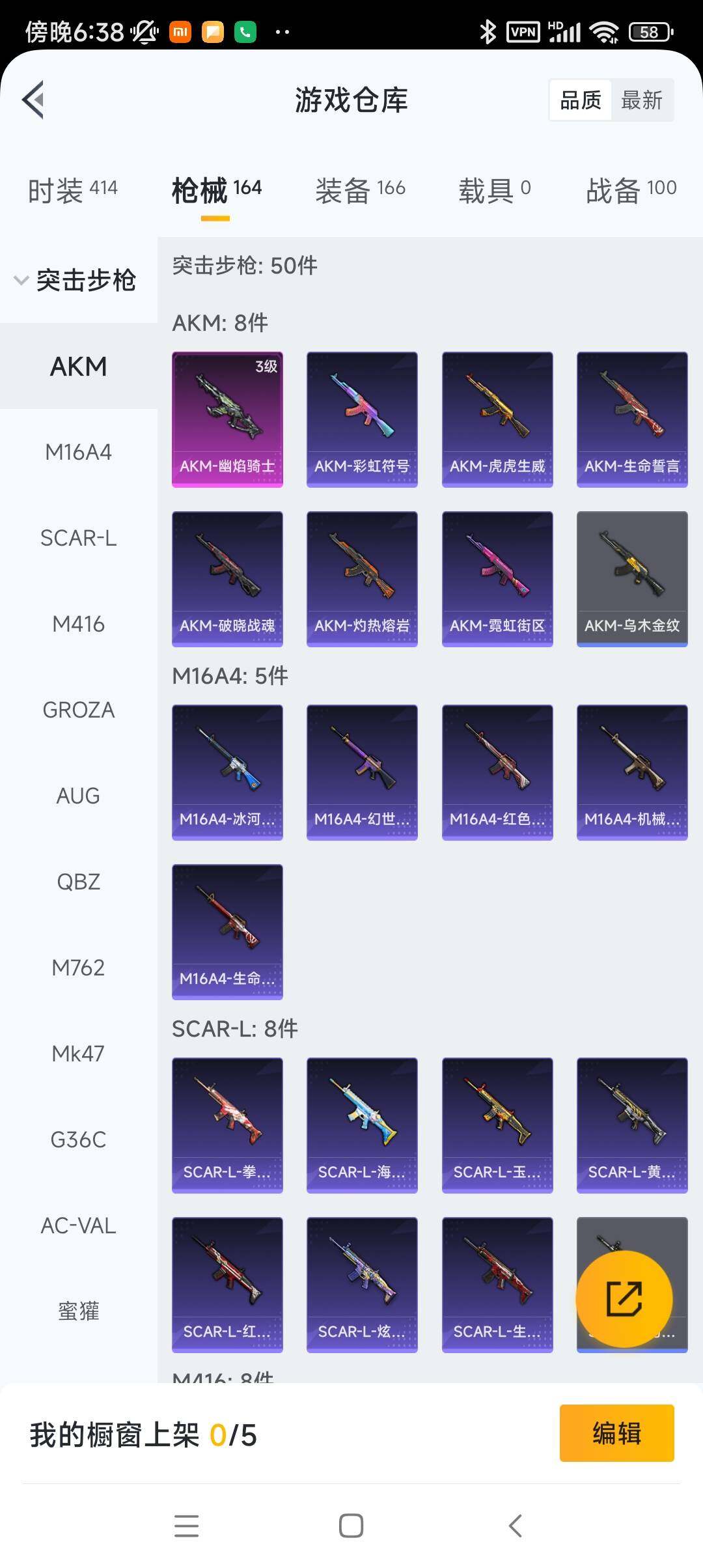Viewport: 703px width, 1568px height.
Task: Tap the 编辑 button for showcase
Action: click(616, 1433)
